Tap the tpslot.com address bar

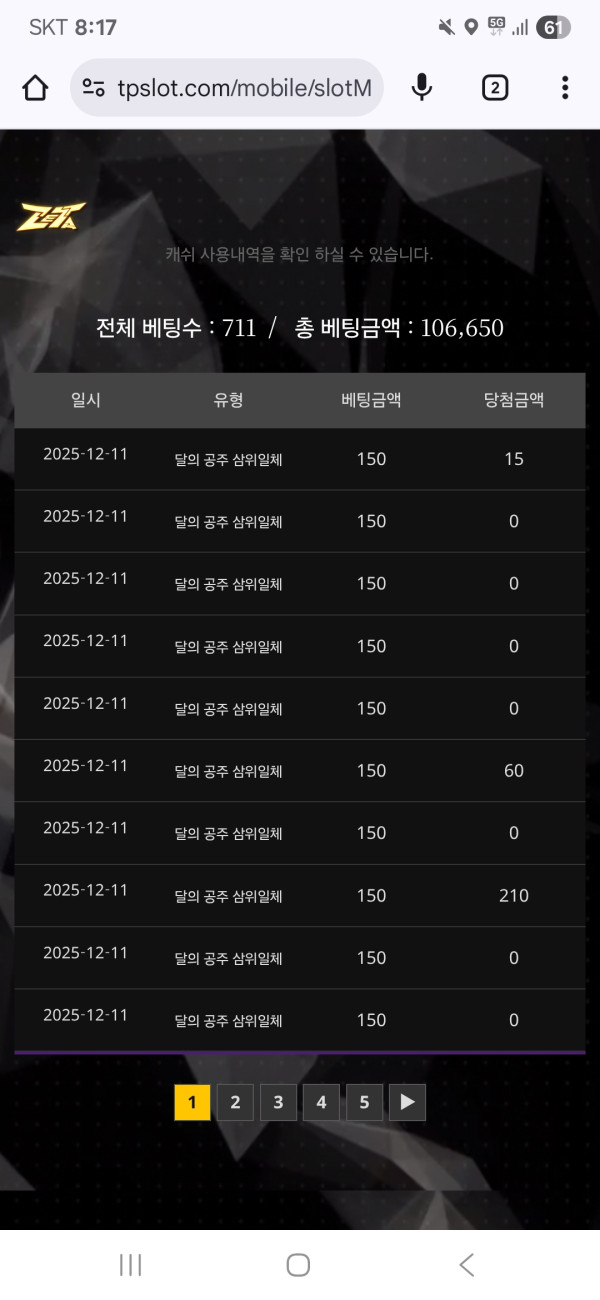pos(228,88)
